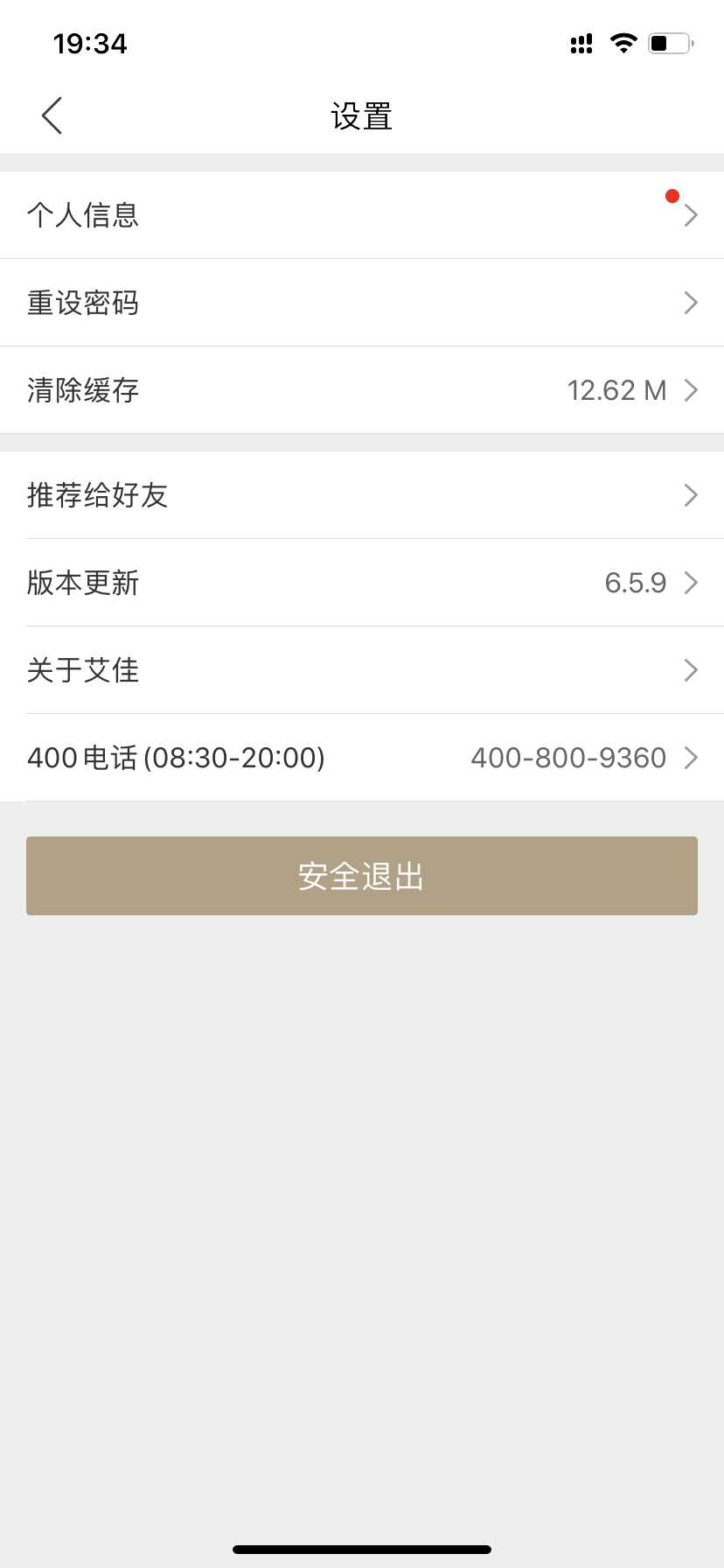
Task: Clear cache via 清除缓存 row
Action: tap(362, 390)
